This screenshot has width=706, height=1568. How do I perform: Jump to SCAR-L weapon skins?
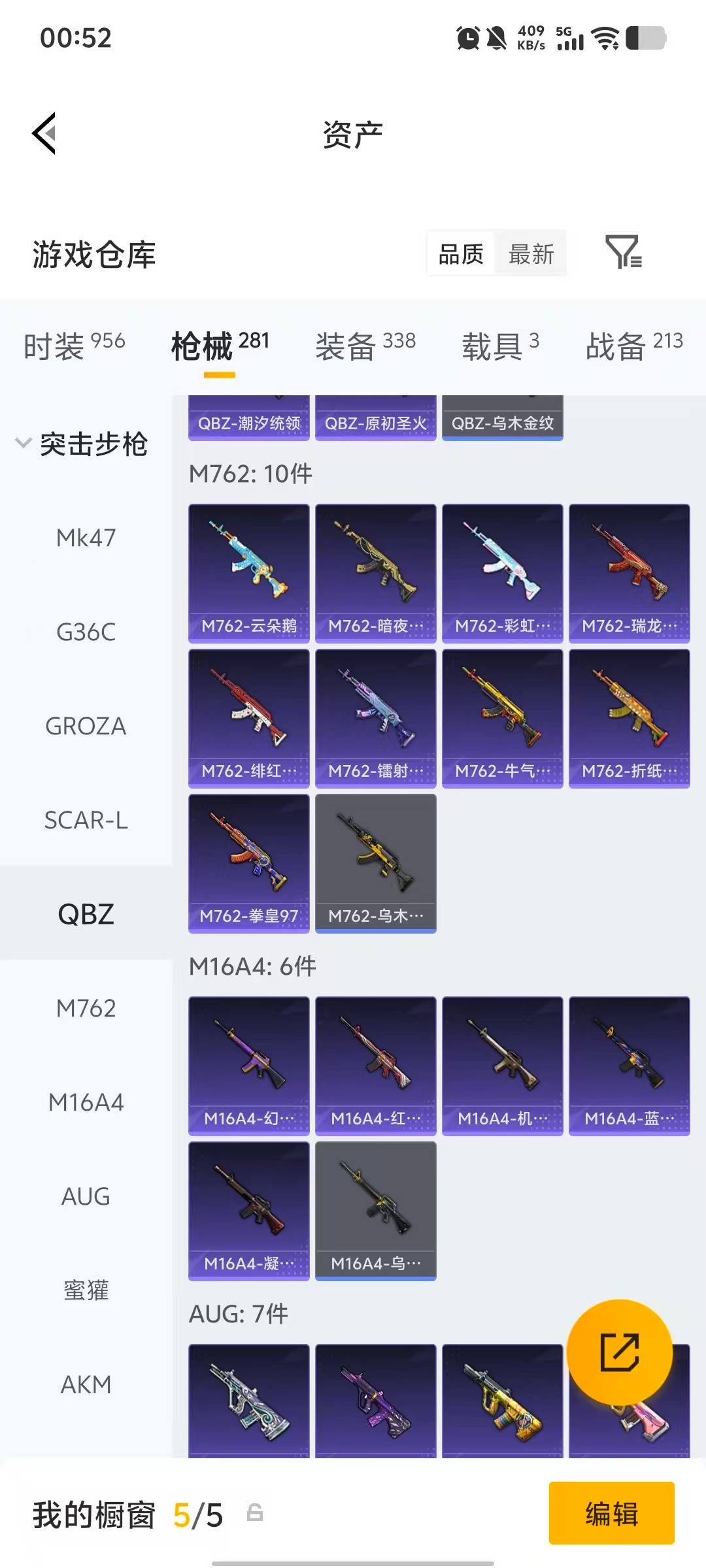(x=86, y=820)
